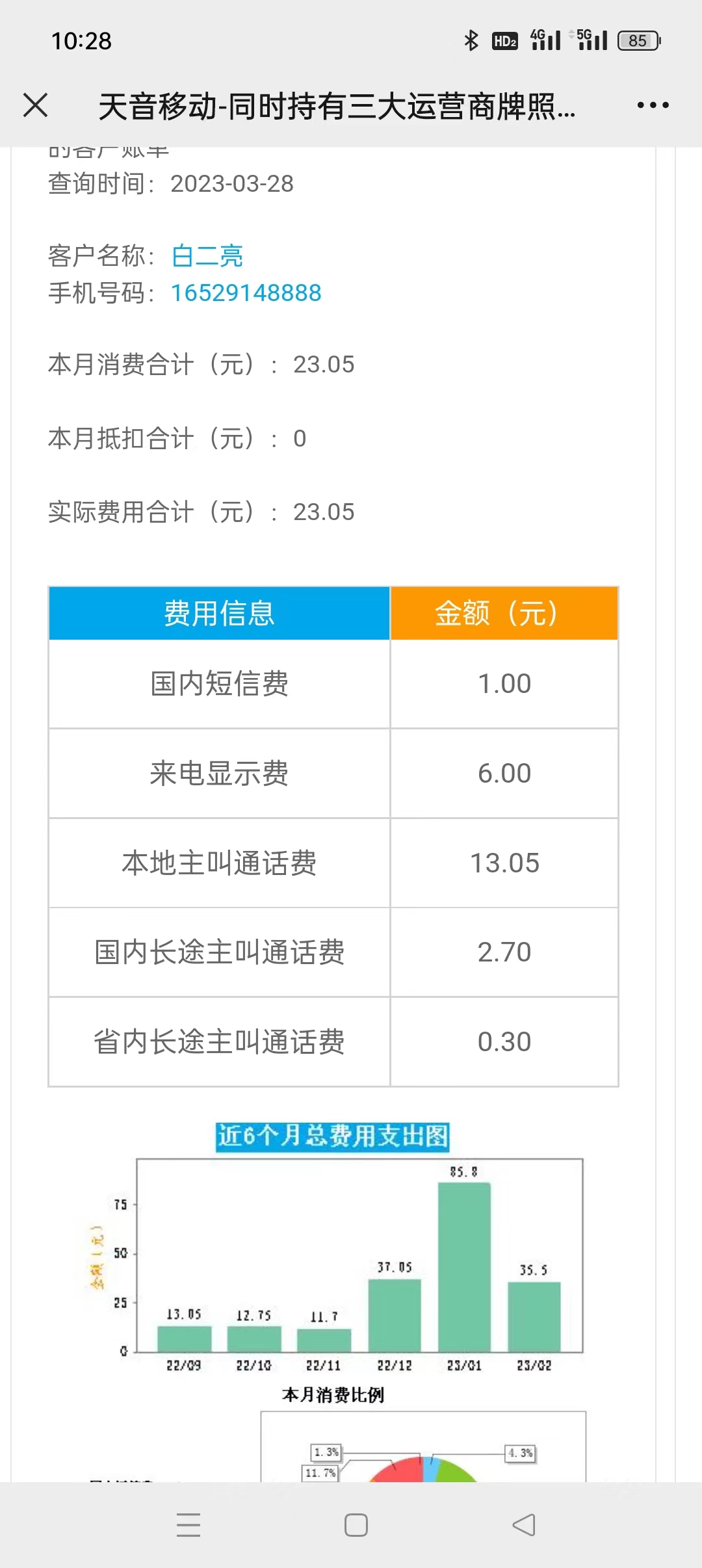Open the three-dot overflow menu

click(x=653, y=105)
